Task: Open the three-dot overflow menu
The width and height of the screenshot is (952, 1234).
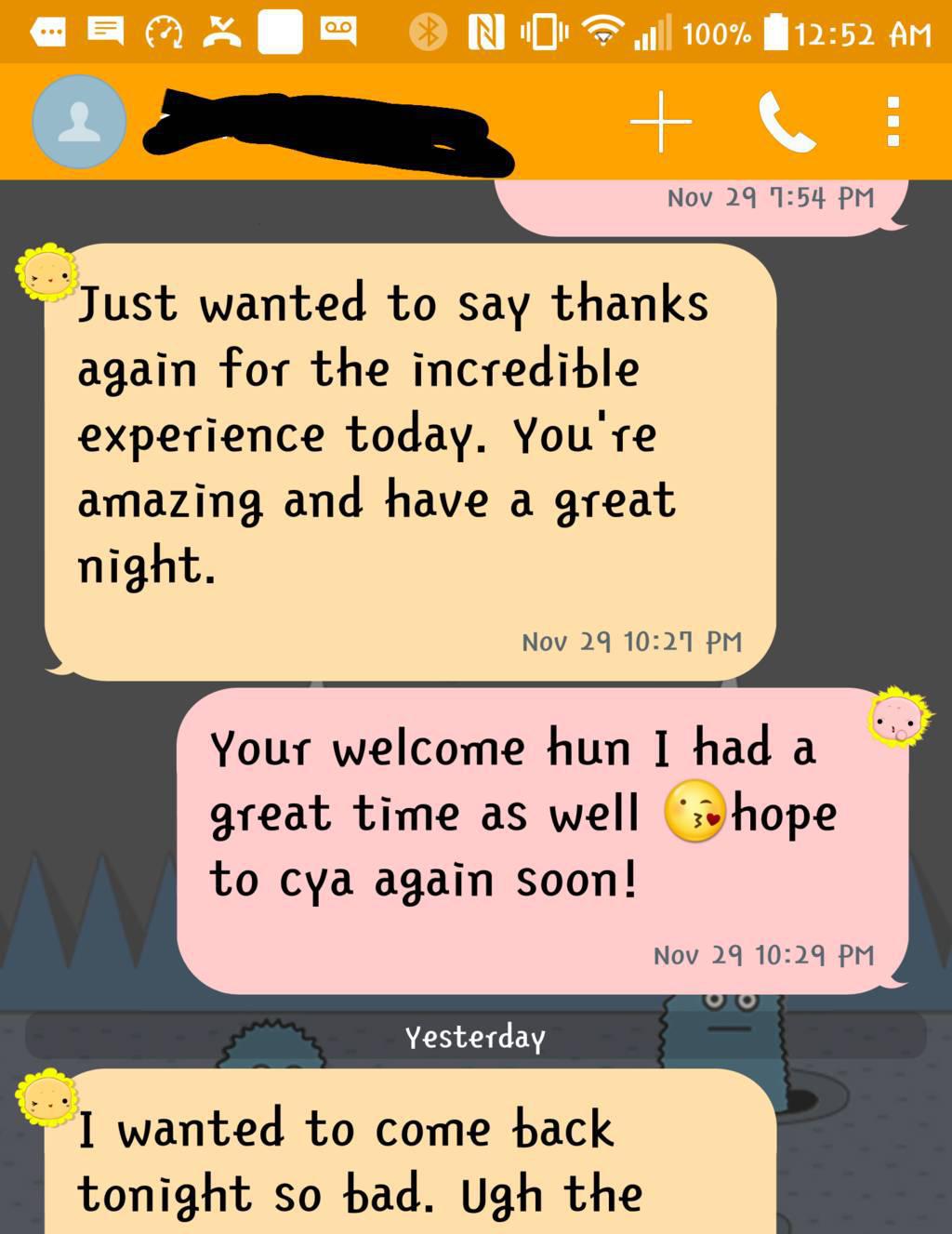Action: pos(892,122)
